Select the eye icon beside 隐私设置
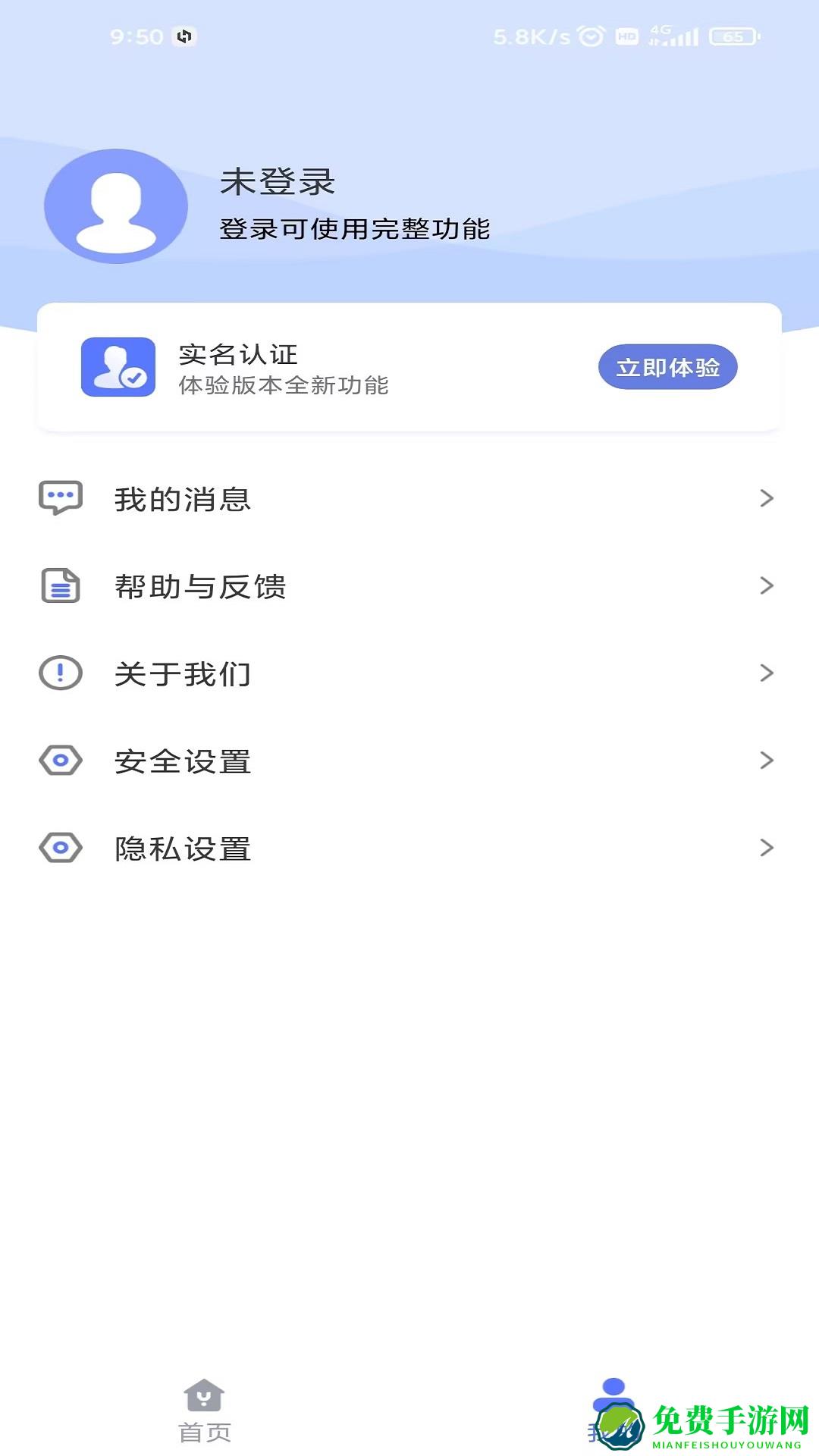This screenshot has width=819, height=1456. click(x=60, y=848)
